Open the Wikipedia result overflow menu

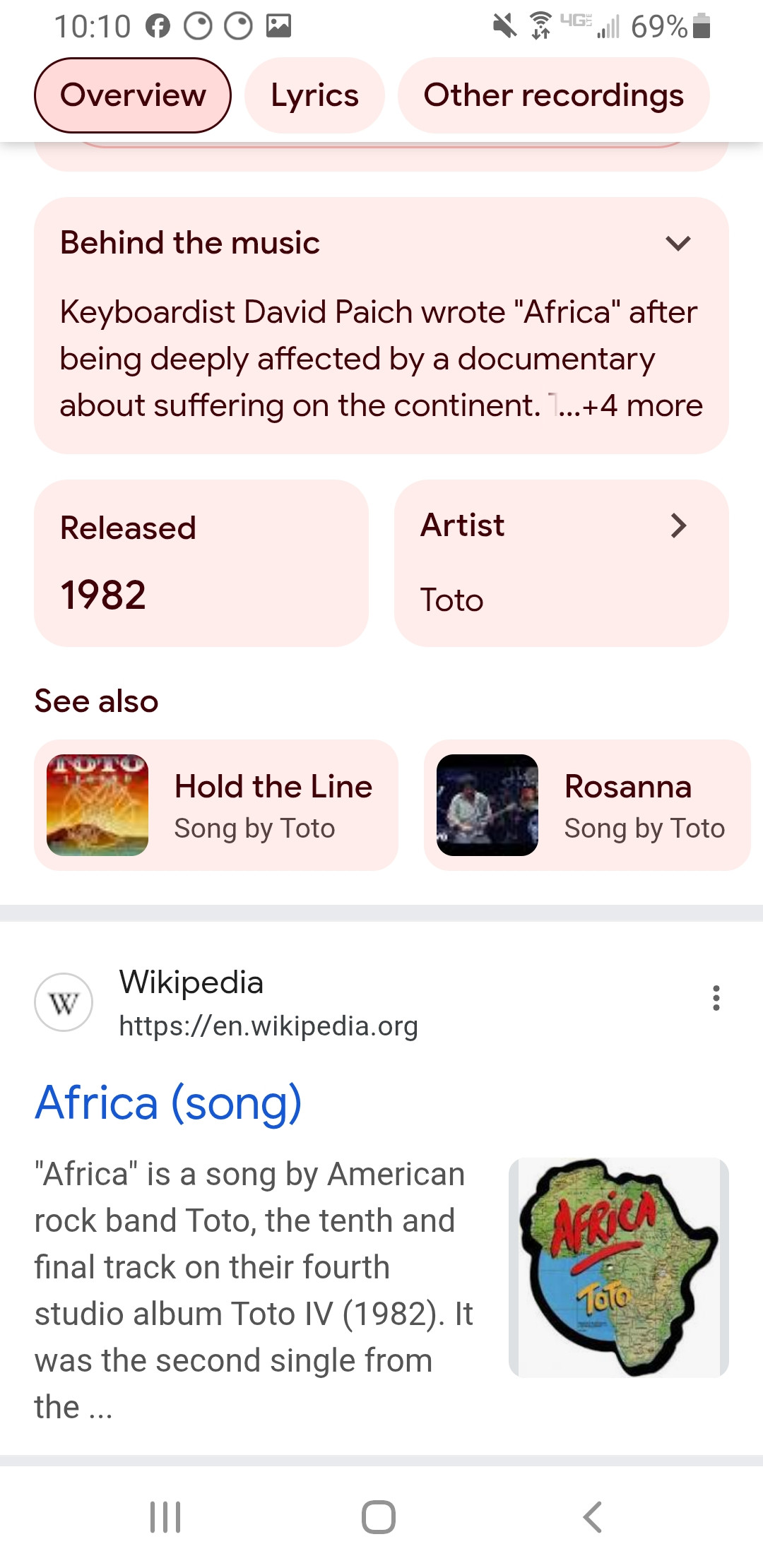tap(716, 998)
